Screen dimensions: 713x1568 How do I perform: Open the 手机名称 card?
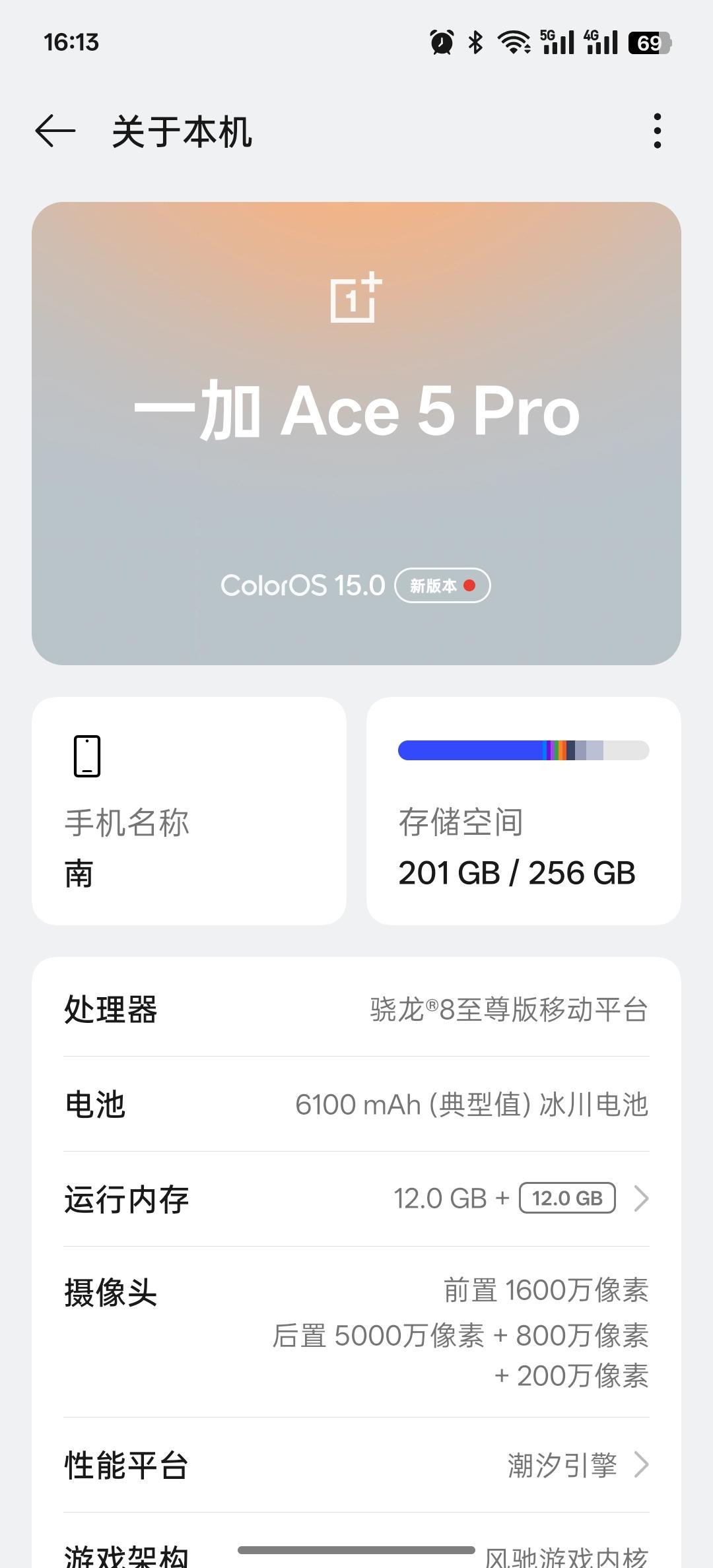[189, 811]
